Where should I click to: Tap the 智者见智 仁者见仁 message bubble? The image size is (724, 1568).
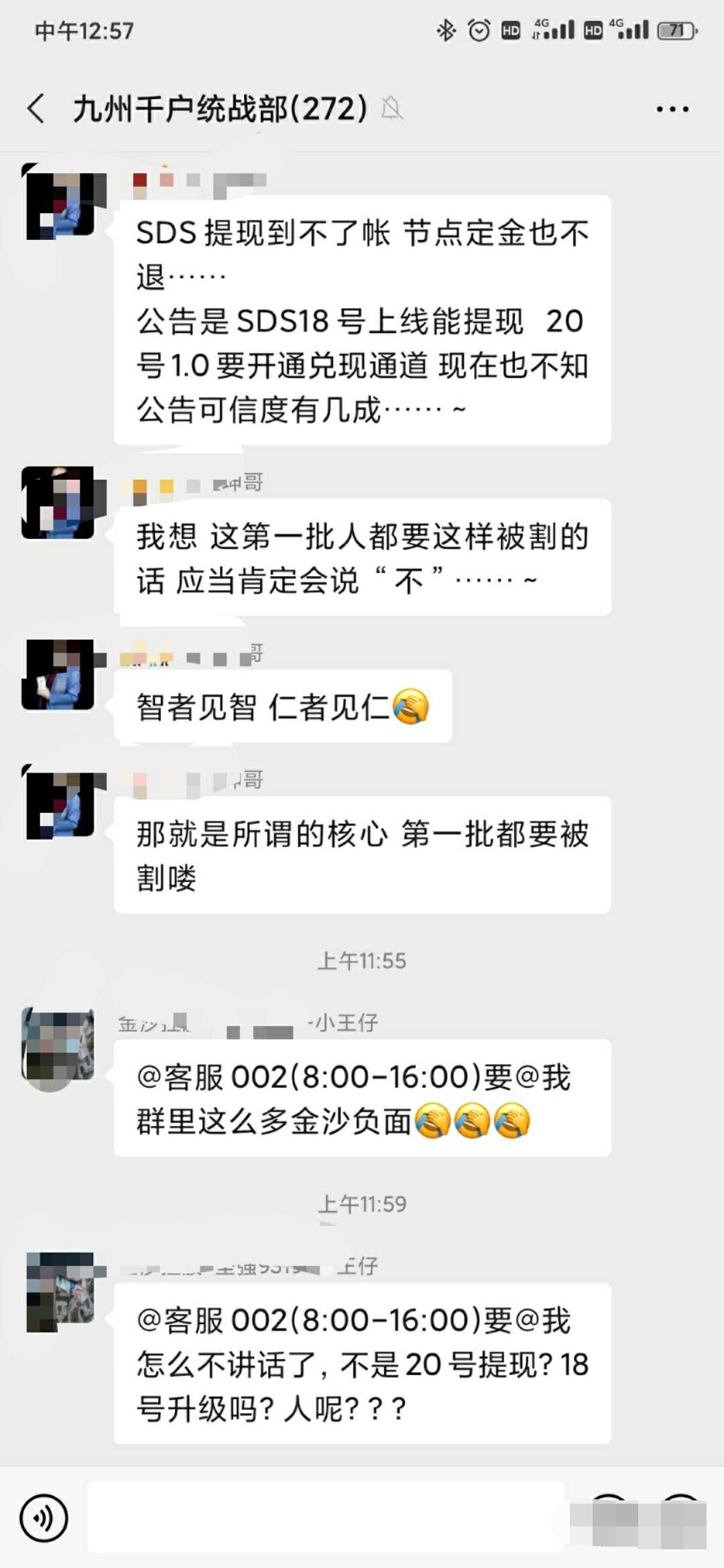pos(282,705)
